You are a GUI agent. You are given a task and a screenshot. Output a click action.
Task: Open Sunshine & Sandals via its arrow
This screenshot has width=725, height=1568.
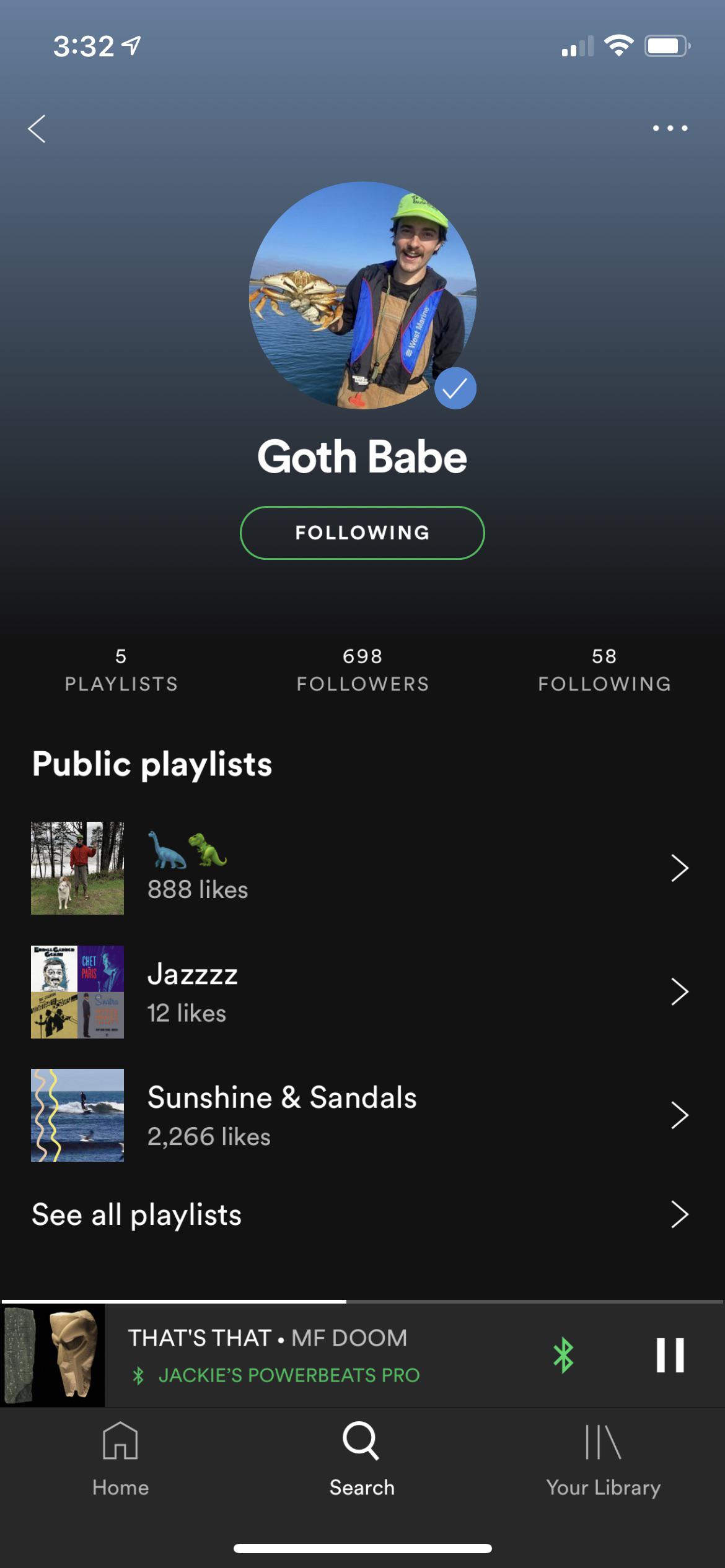(679, 1115)
